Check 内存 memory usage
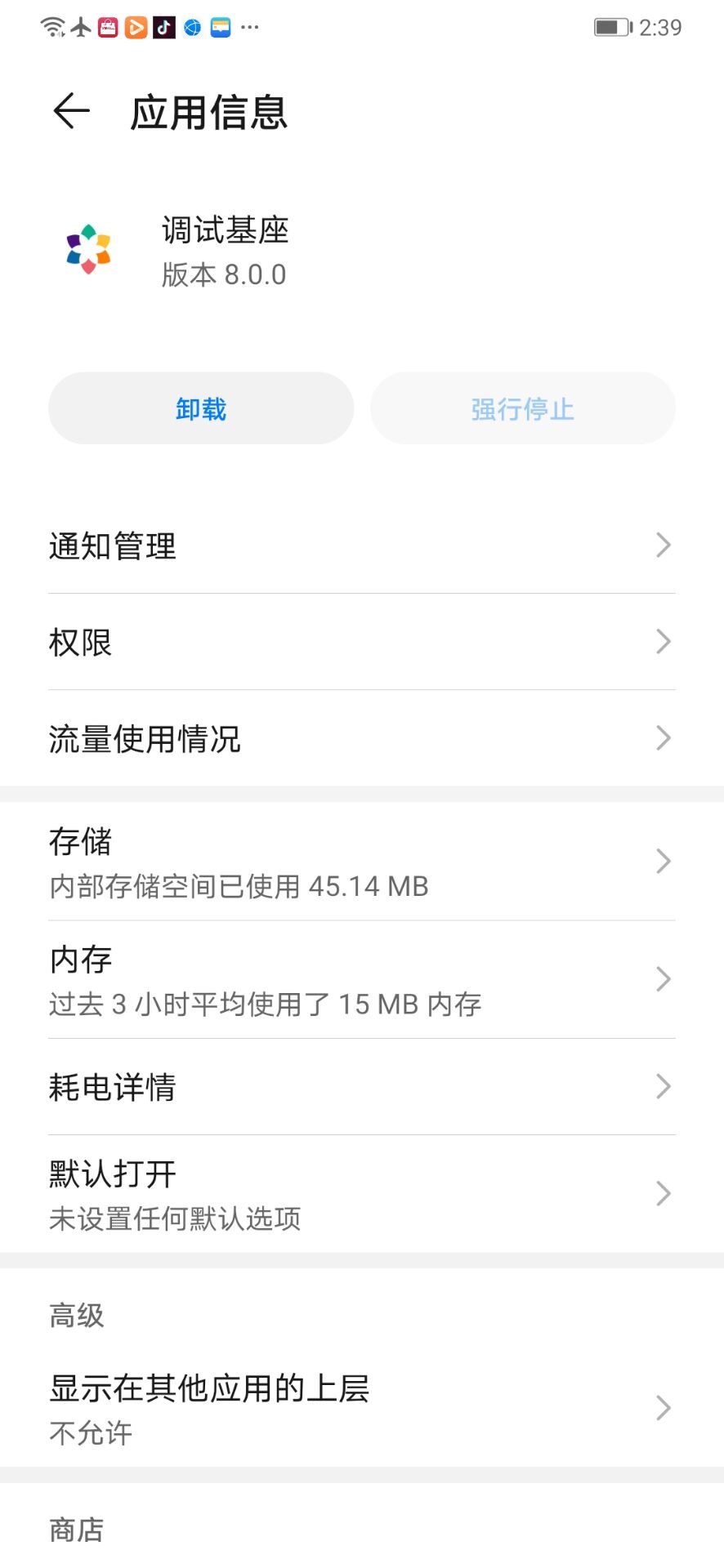Viewport: 724px width, 1568px height. click(361, 980)
